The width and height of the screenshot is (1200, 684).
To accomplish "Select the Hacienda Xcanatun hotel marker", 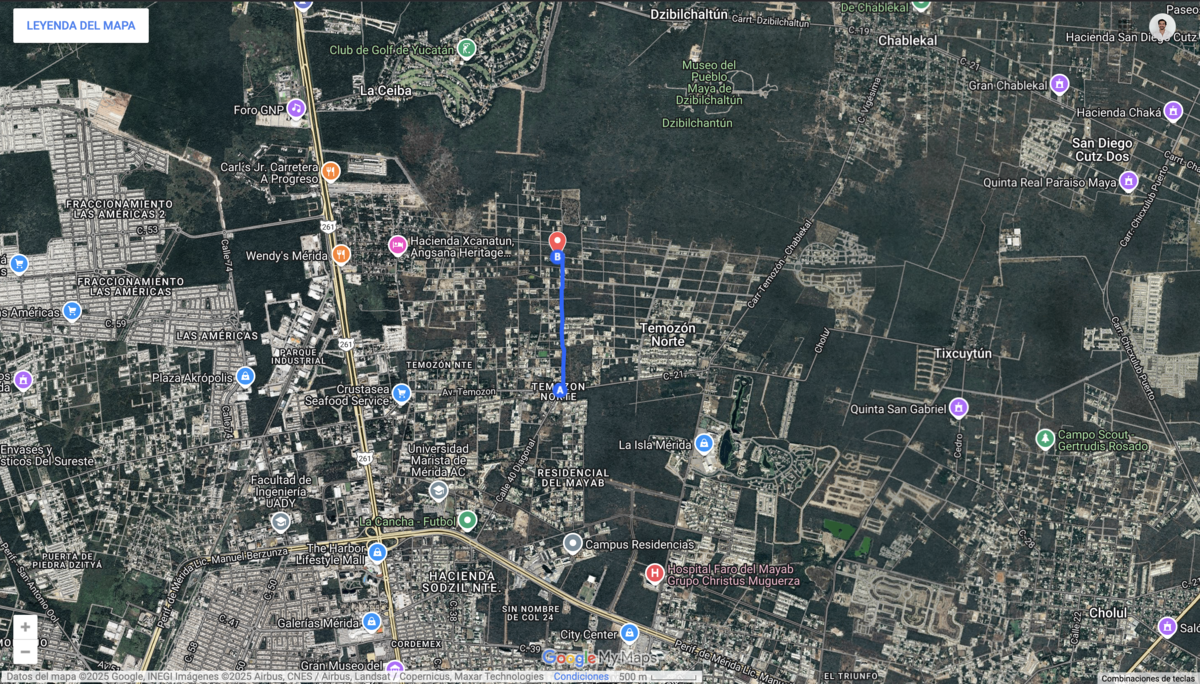I will [x=397, y=246].
